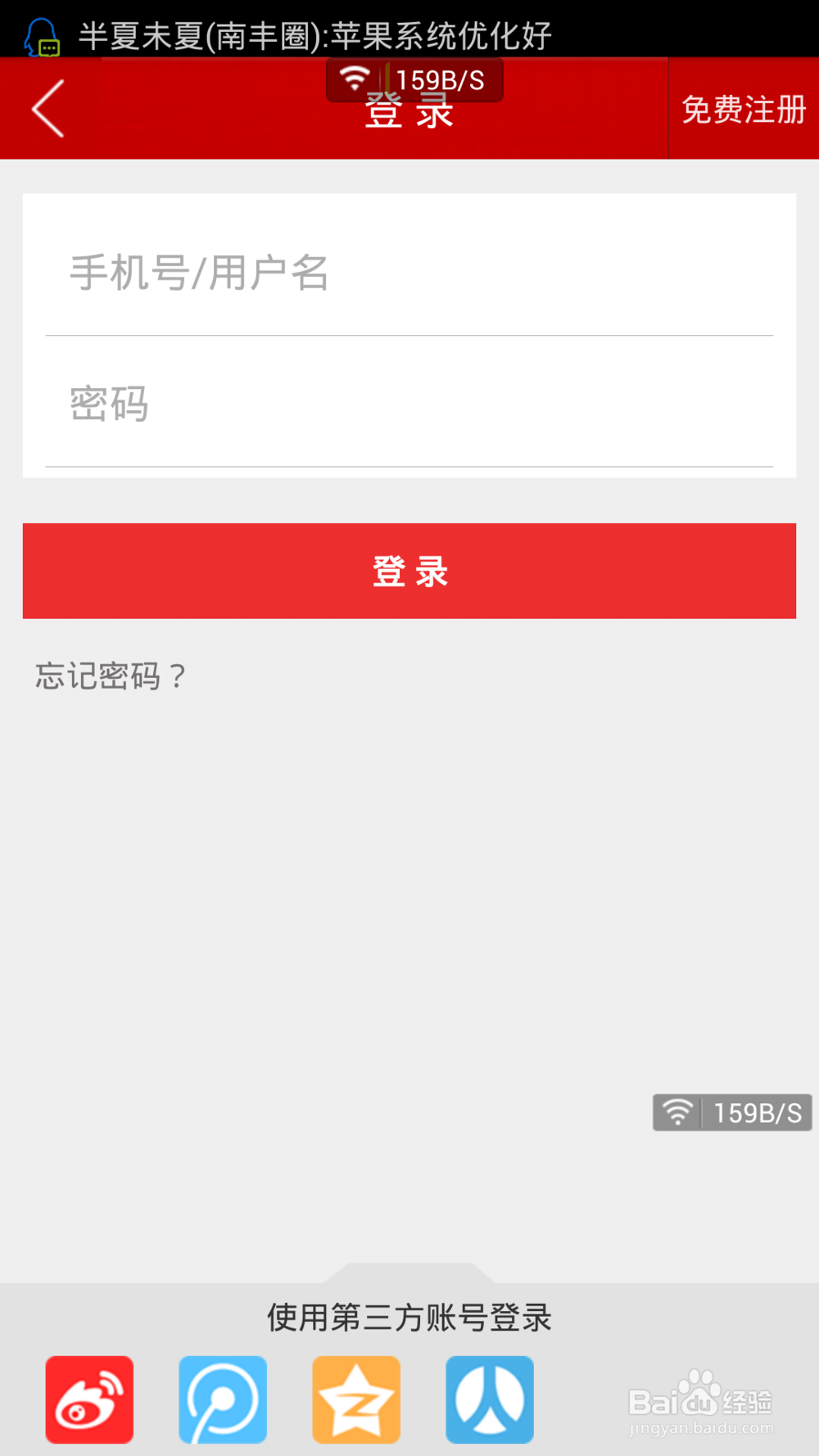This screenshot has width=819, height=1456.
Task: Tap the 159B/S reading in the top overlay
Action: pos(438,79)
